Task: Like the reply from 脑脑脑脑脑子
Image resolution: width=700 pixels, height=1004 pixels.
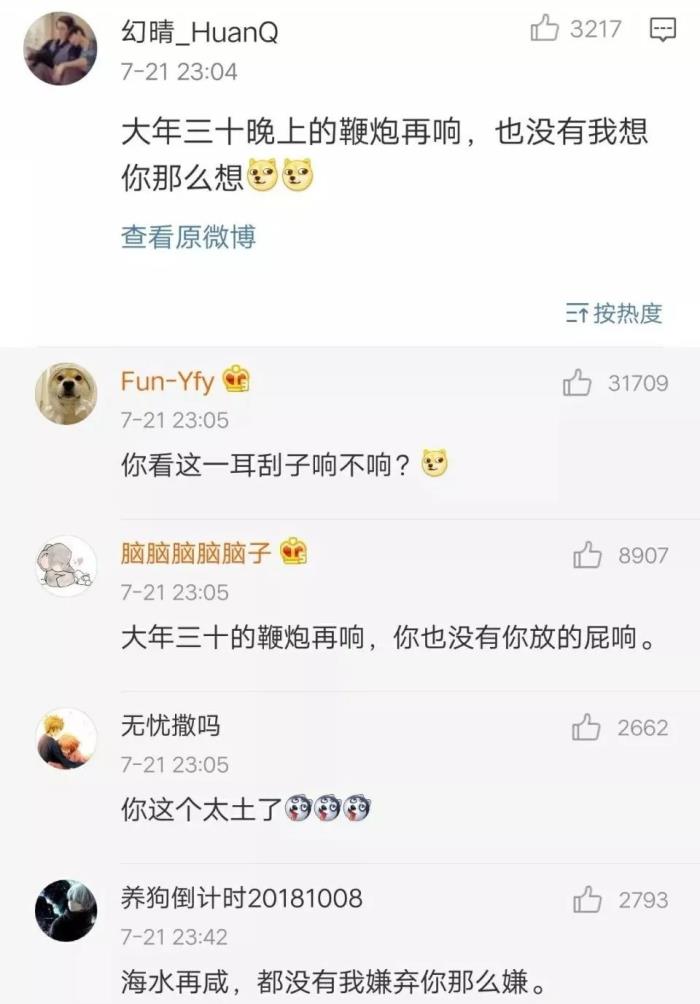Action: [587, 555]
